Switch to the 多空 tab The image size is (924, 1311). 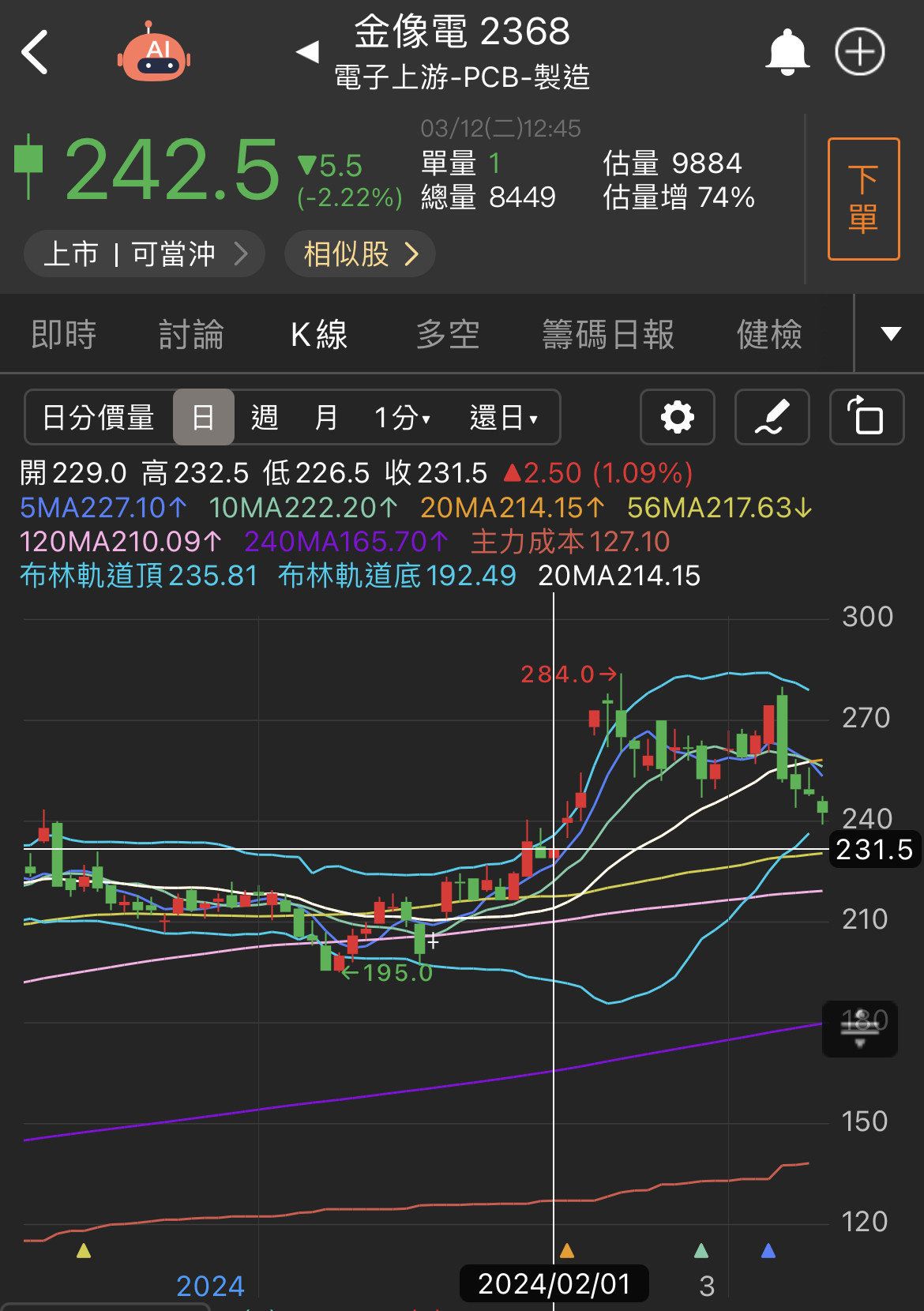(x=448, y=334)
